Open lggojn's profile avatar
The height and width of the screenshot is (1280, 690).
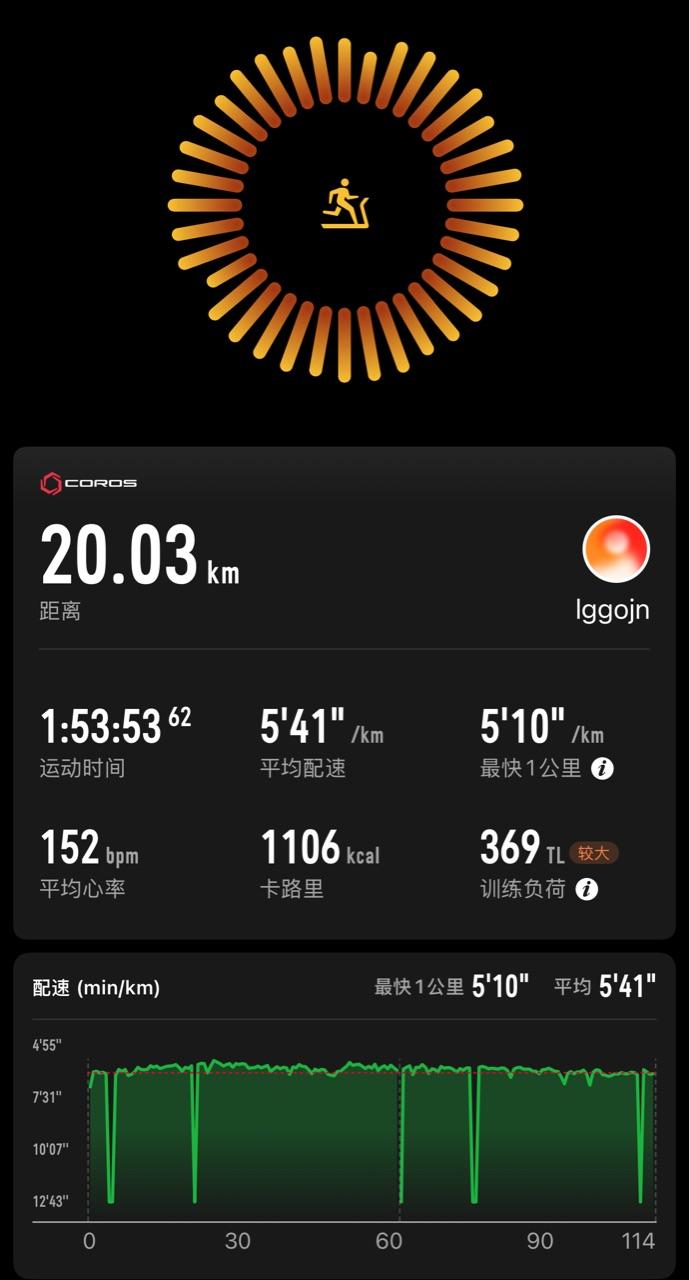[x=616, y=549]
